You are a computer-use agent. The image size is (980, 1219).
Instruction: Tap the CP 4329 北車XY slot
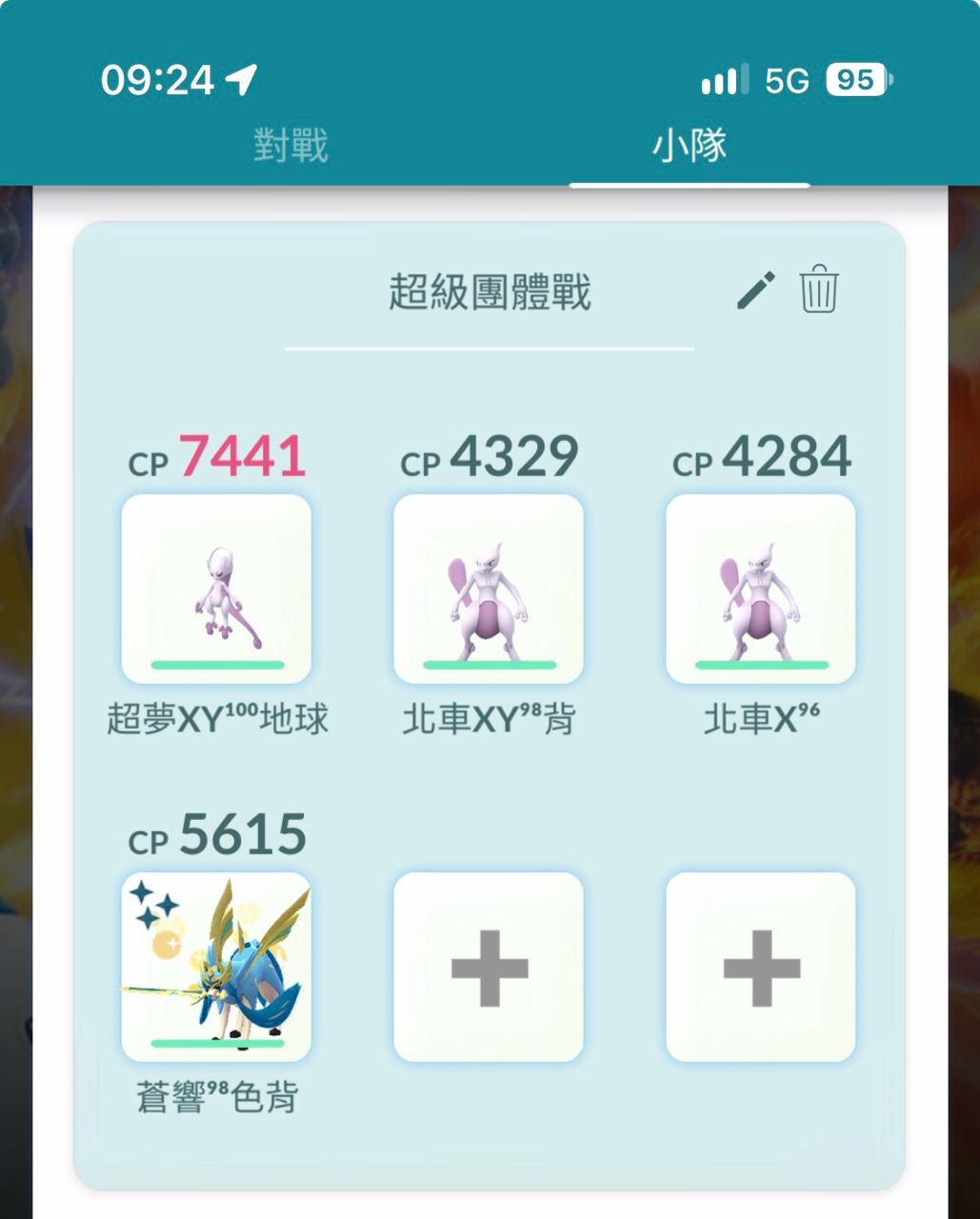pyautogui.click(x=489, y=588)
